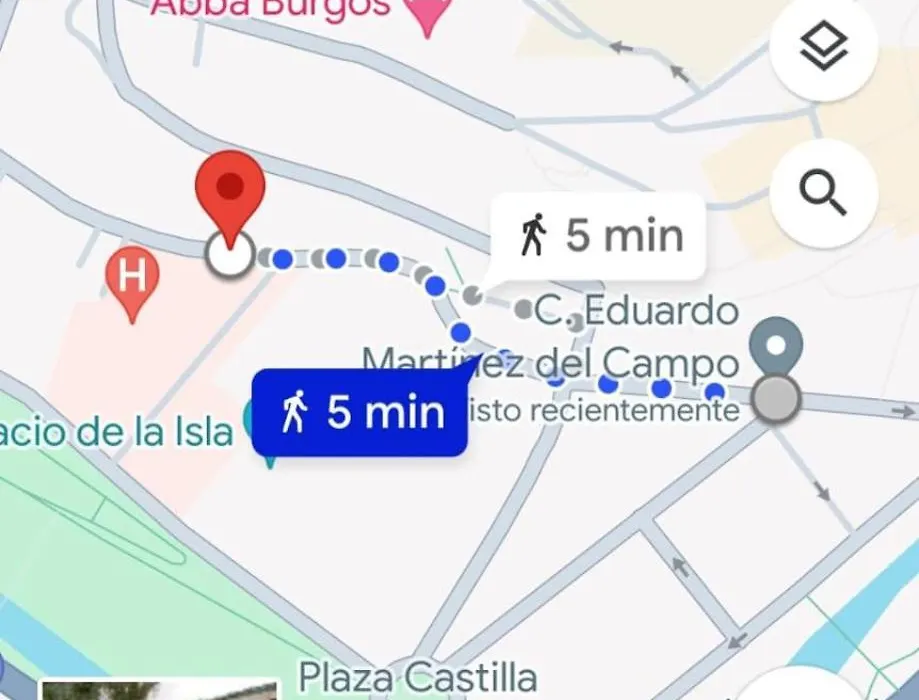919x700 pixels.
Task: Open the street photo thumbnail
Action: [160, 690]
